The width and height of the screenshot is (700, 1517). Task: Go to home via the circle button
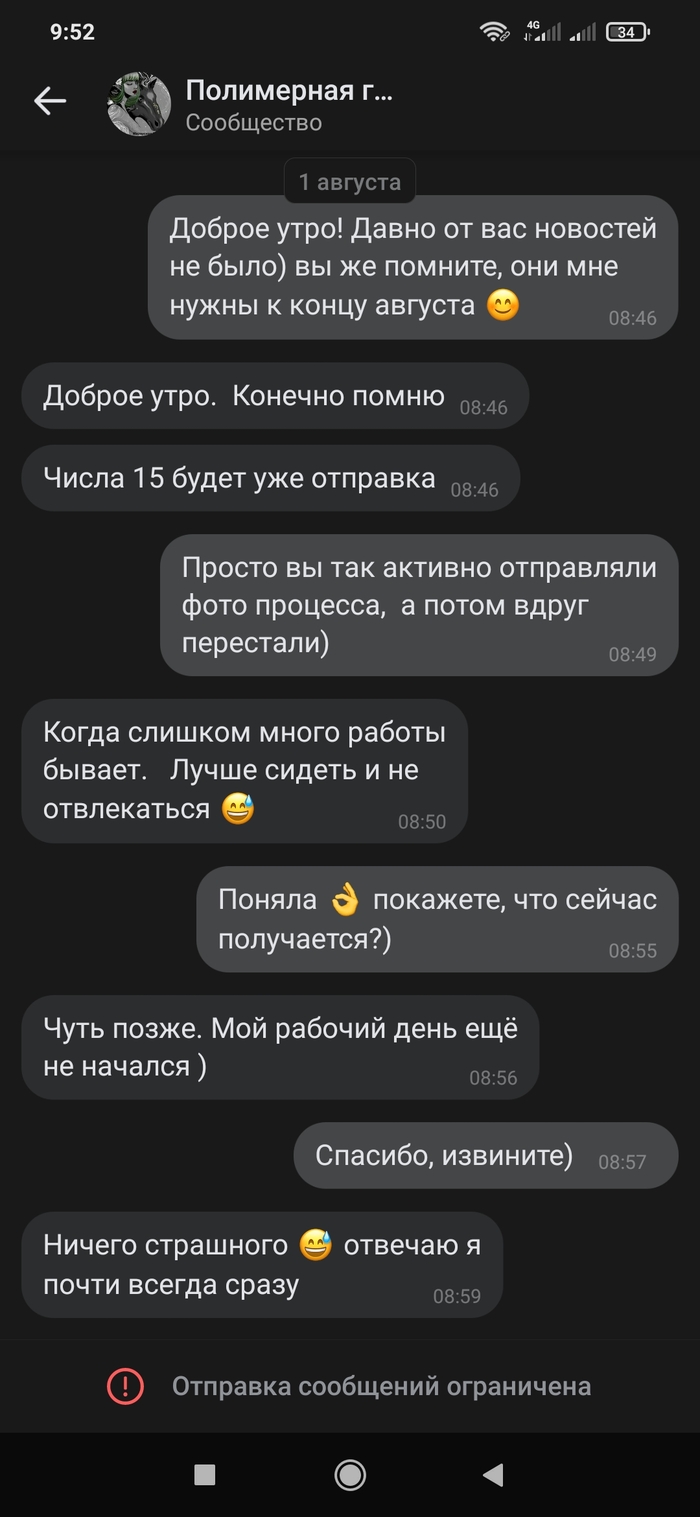(350, 1474)
